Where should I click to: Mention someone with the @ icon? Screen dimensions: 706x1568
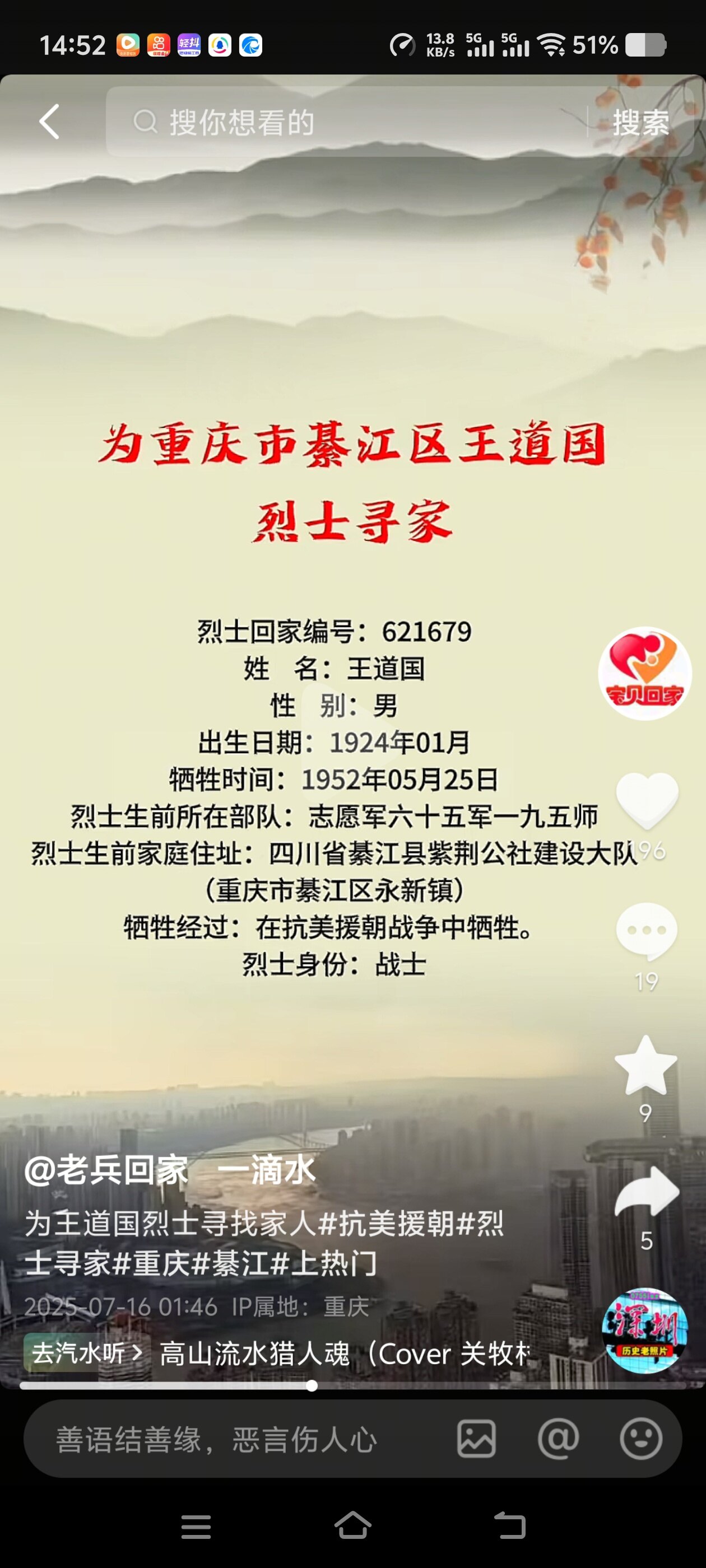click(x=558, y=1440)
